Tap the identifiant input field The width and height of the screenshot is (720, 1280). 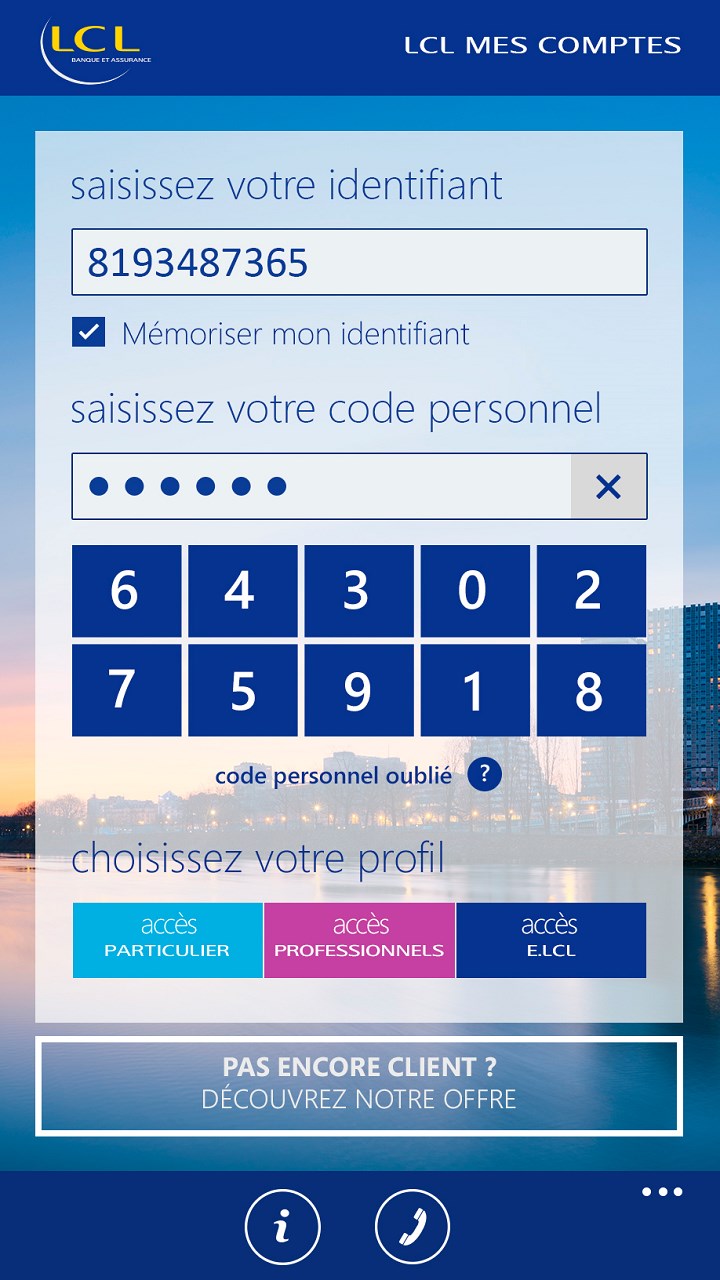[x=359, y=262]
